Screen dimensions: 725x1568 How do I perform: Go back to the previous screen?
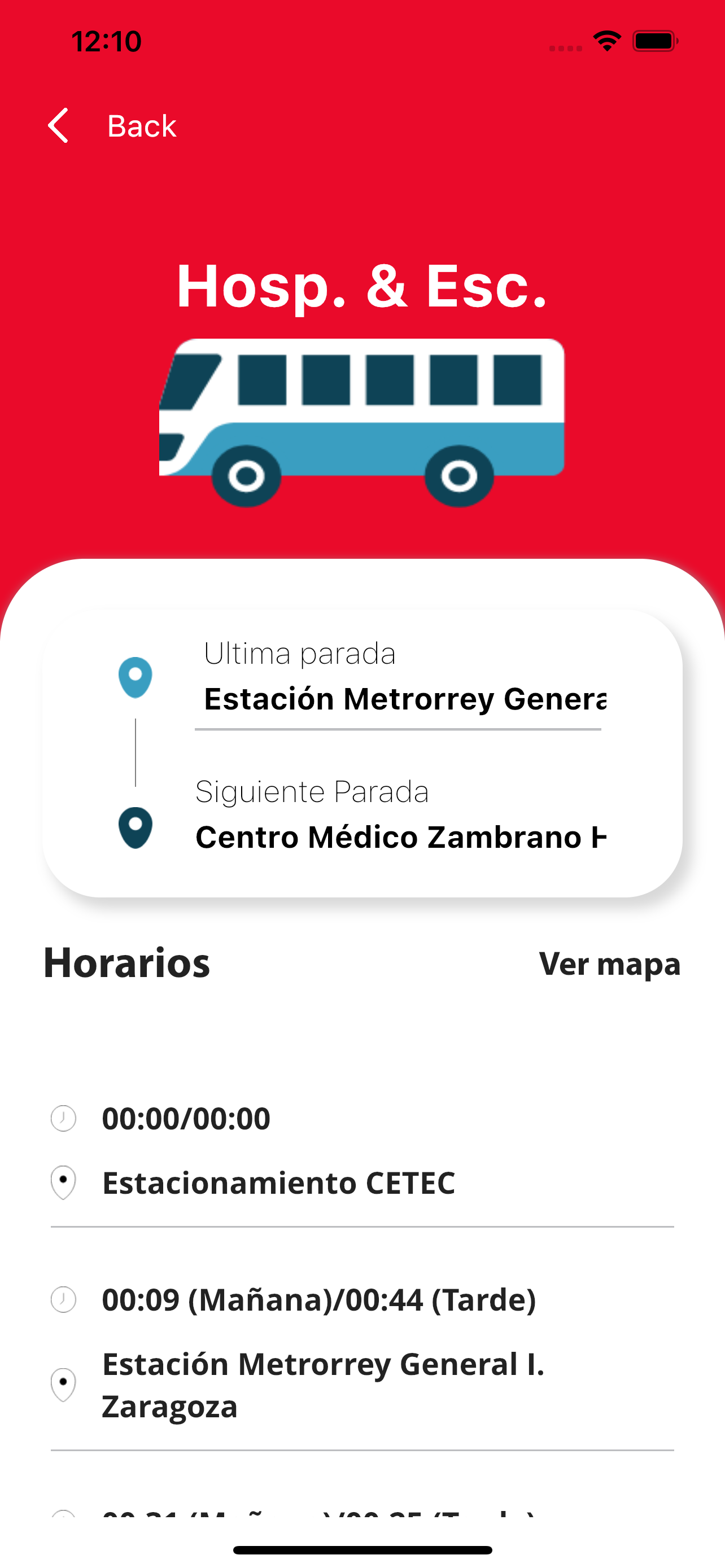click(112, 126)
